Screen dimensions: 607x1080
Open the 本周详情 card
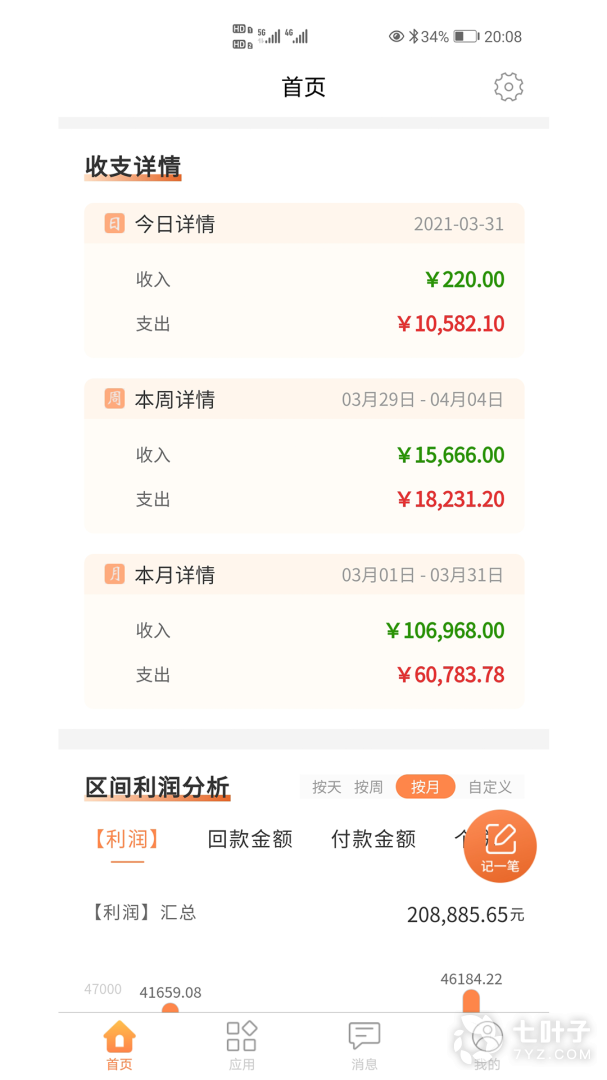coord(303,455)
